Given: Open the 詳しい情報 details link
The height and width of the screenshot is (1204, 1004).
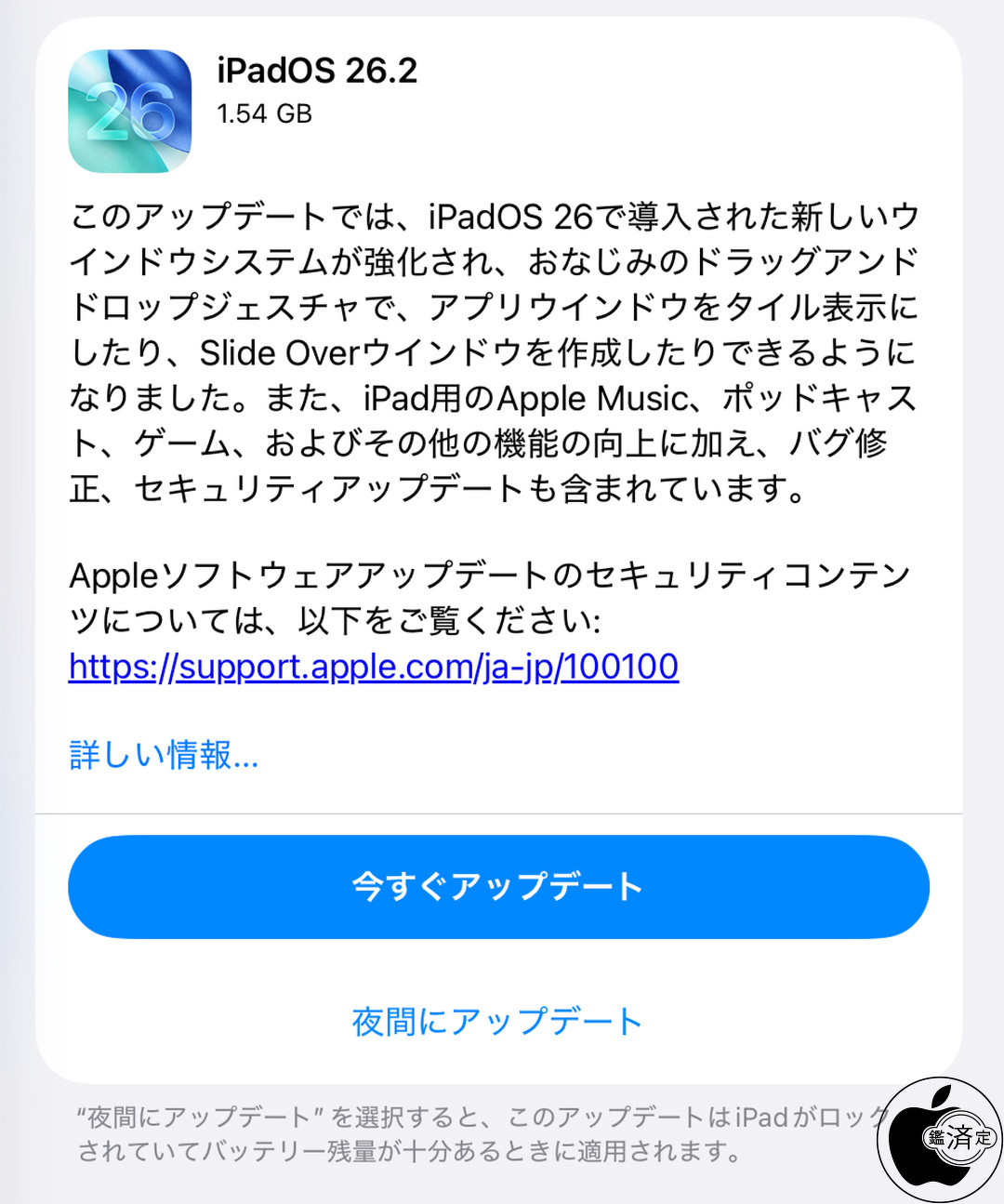Looking at the screenshot, I should [x=164, y=754].
